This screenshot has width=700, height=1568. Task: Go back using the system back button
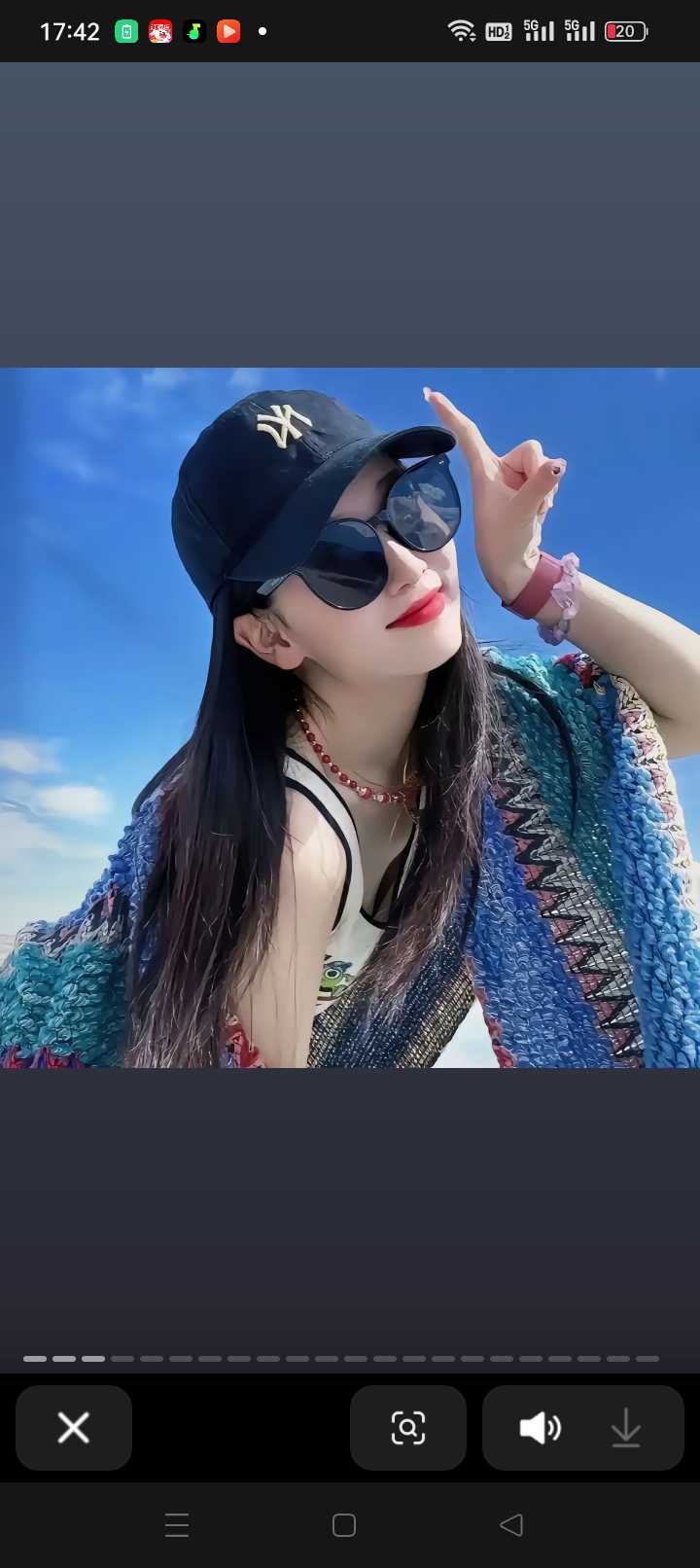click(511, 1524)
